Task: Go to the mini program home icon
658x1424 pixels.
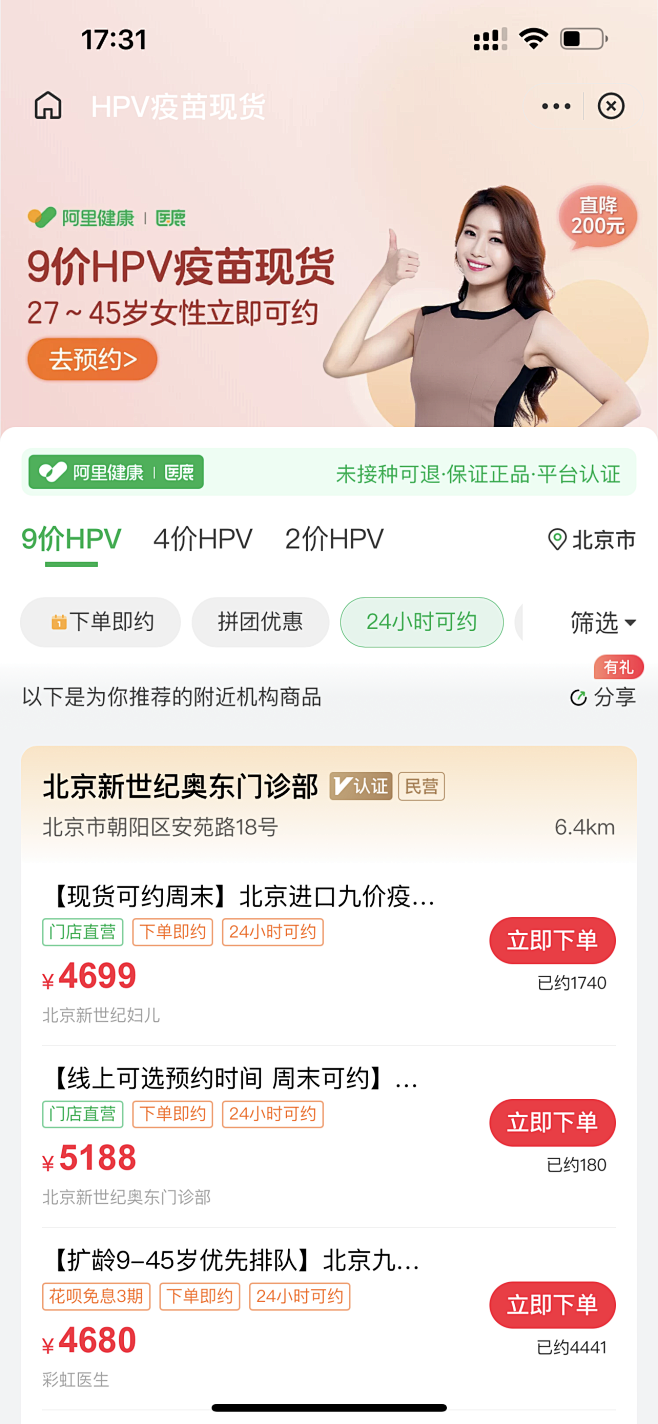Action: click(x=48, y=106)
